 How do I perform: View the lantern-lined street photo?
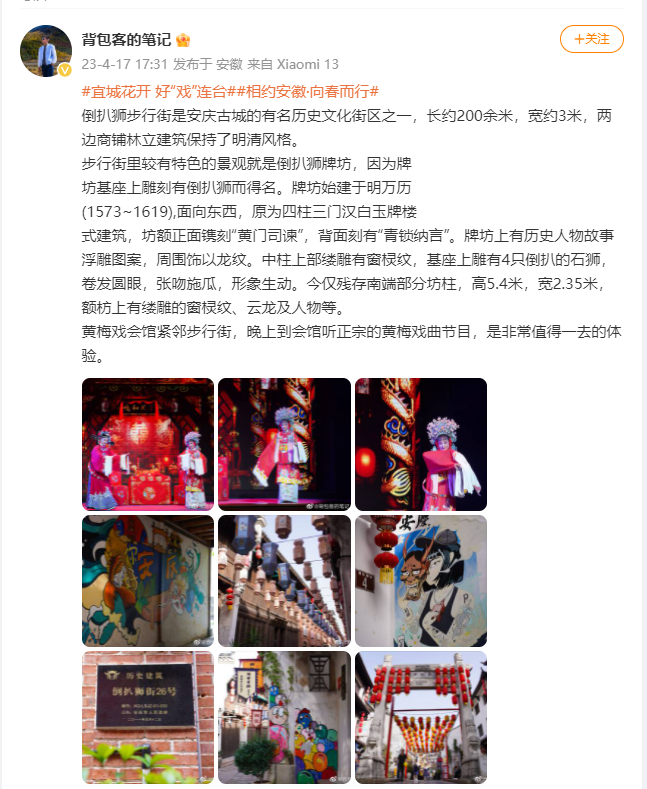tap(284, 581)
